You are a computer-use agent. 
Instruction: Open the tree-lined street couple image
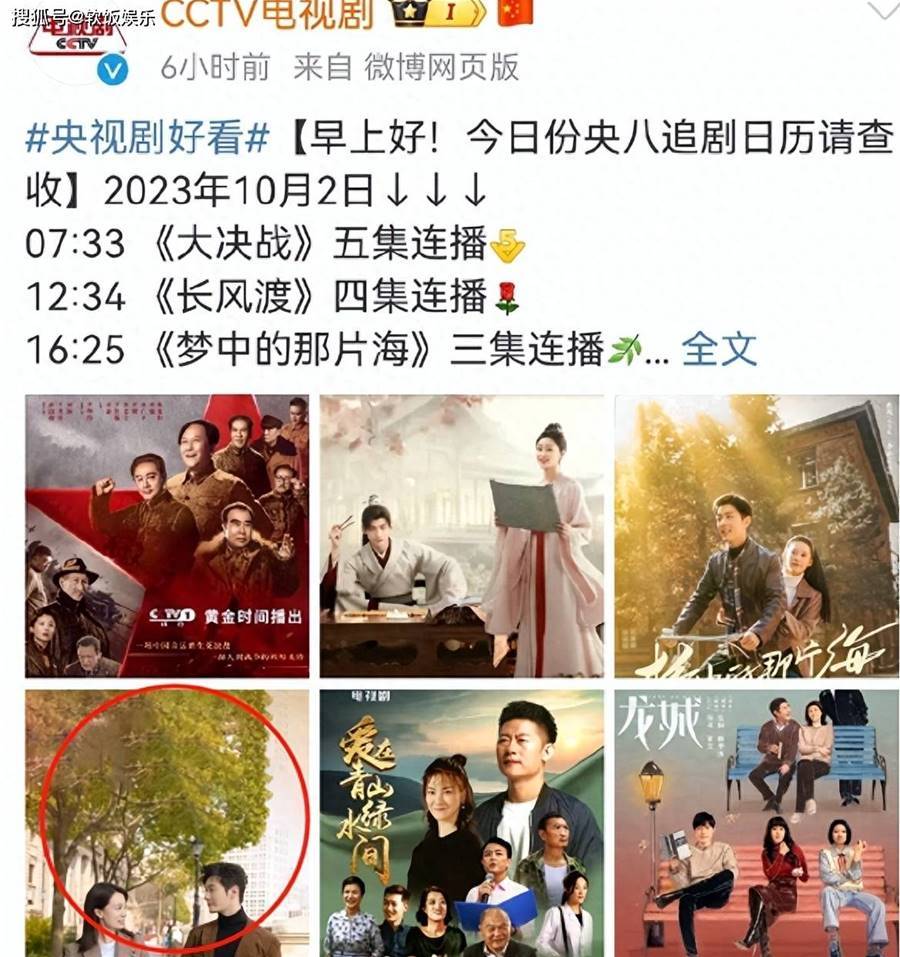167,822
